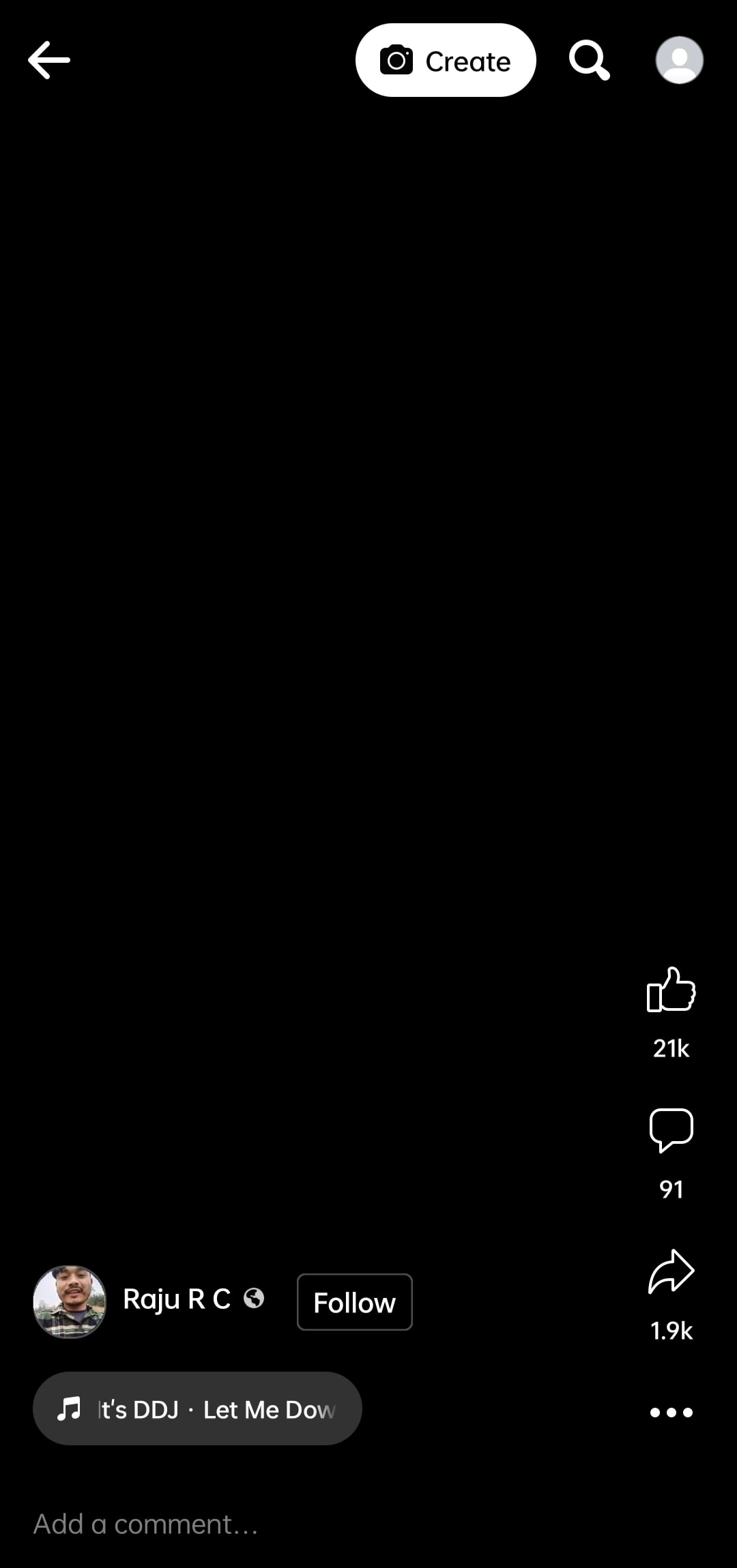Tap Raju R C's profile picture thumbnail
737x1568 pixels.
coord(68,1302)
